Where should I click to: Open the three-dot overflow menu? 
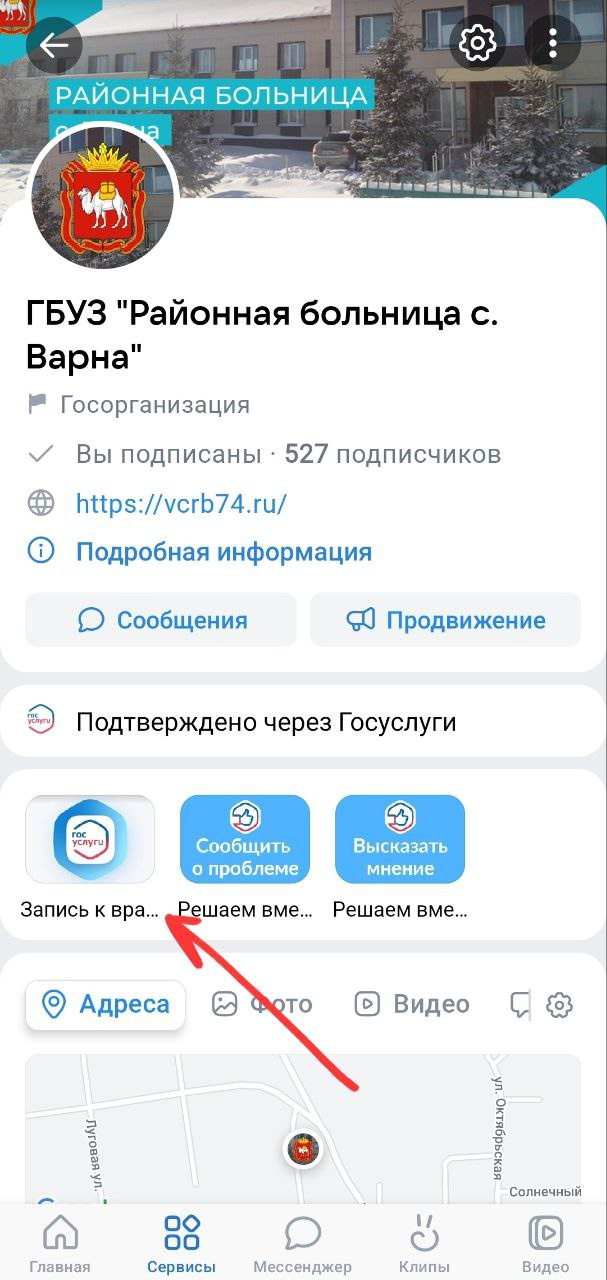(x=552, y=43)
